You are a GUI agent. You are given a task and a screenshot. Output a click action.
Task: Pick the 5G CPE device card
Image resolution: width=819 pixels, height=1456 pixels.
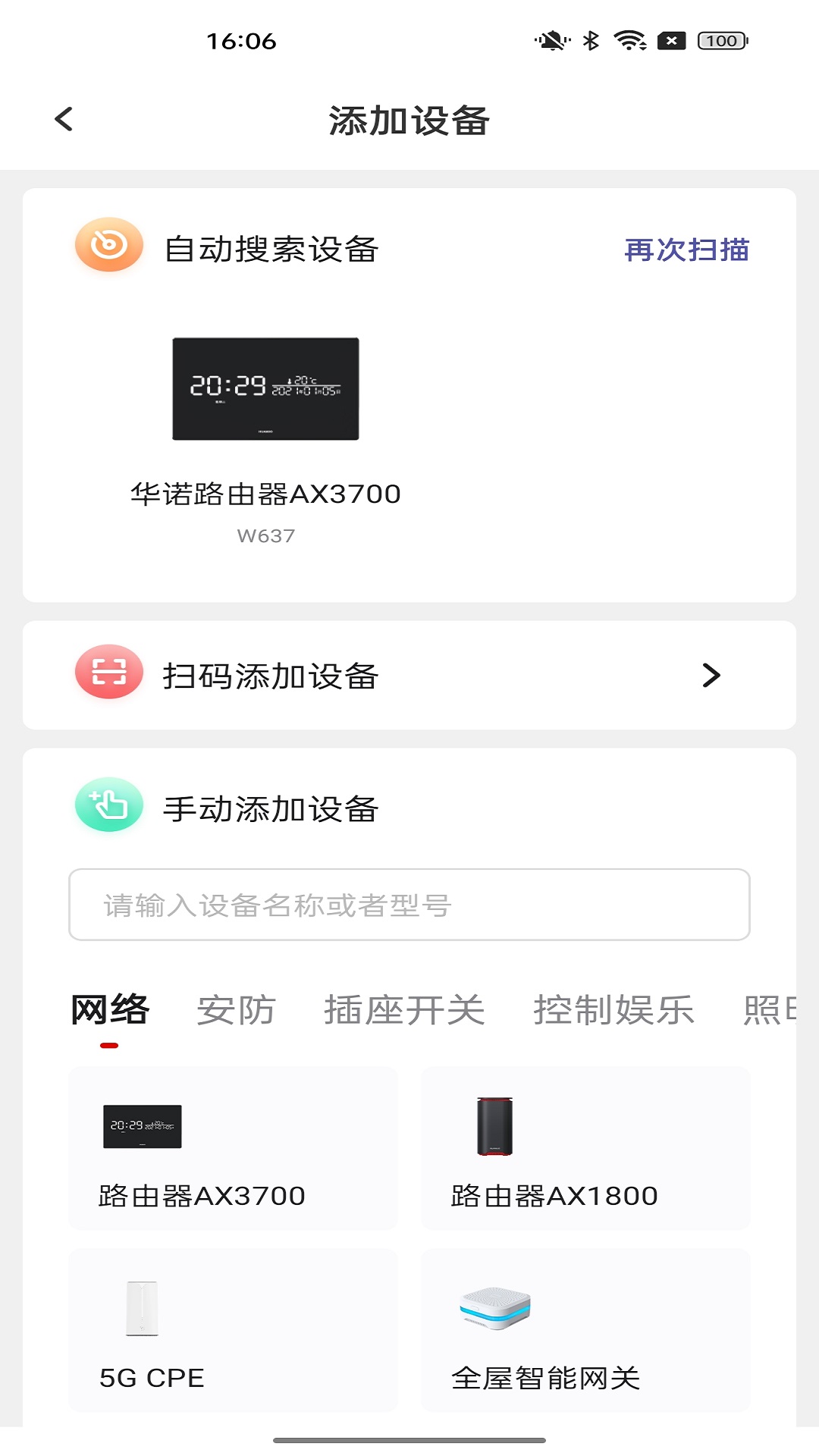coord(234,1330)
